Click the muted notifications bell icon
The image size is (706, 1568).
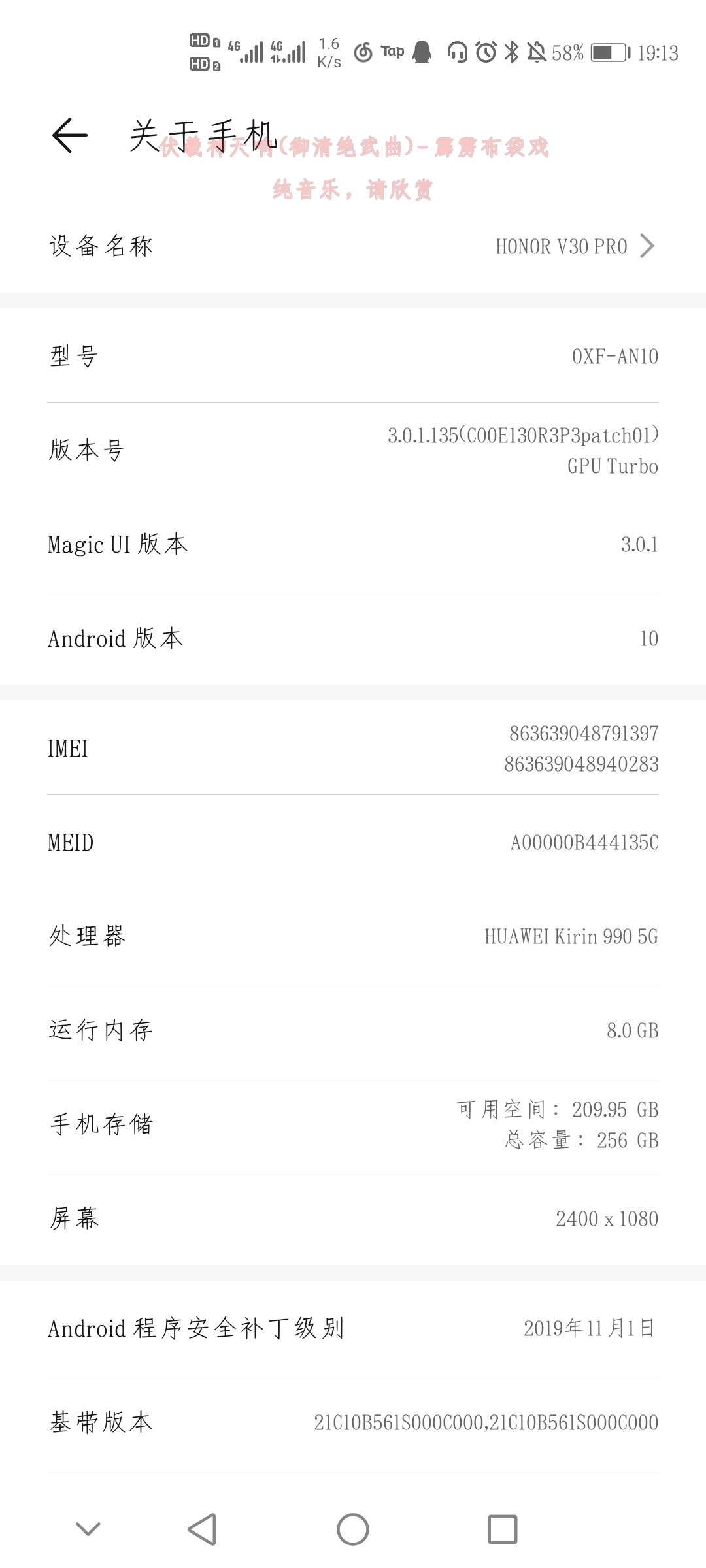pyautogui.click(x=535, y=52)
